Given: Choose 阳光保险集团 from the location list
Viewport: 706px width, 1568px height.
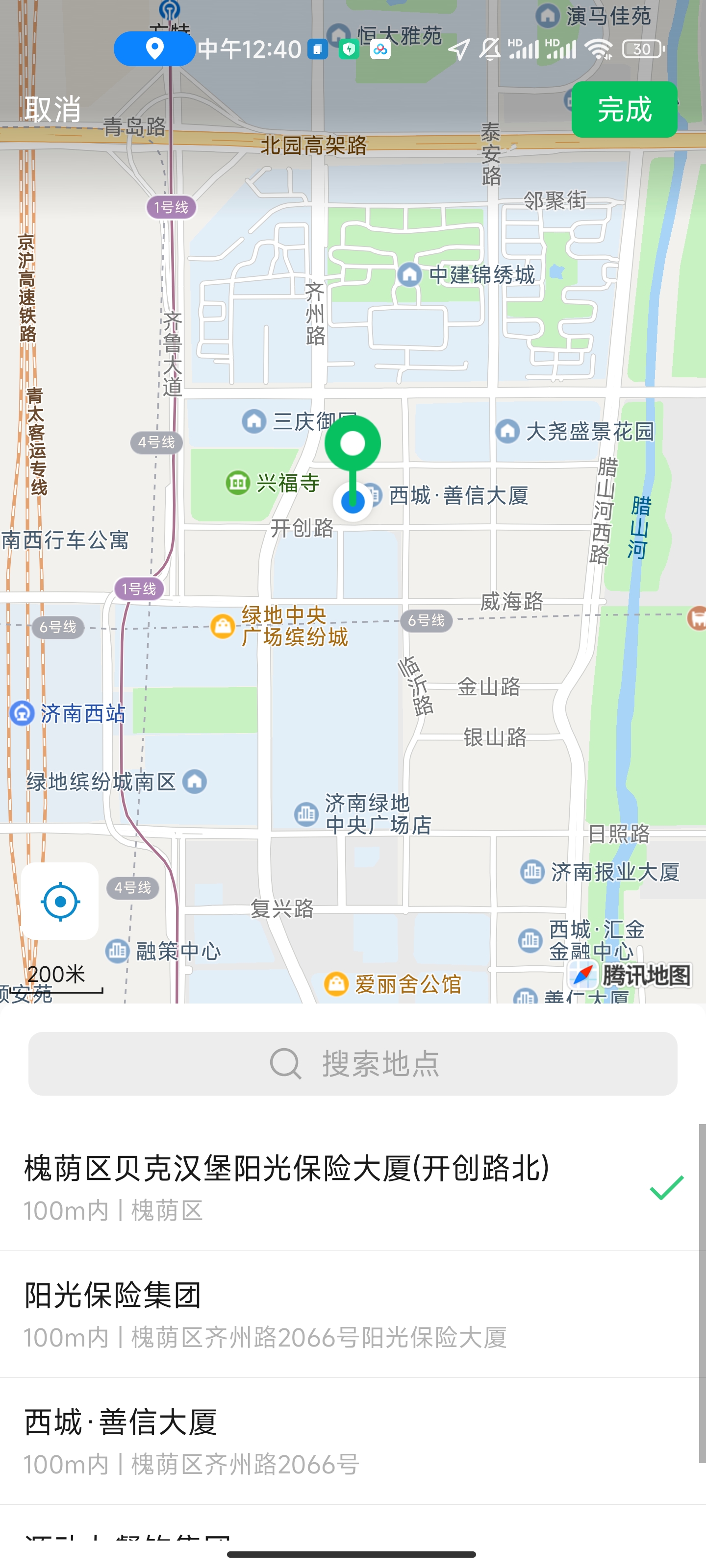Looking at the screenshot, I should (x=265, y=1314).
